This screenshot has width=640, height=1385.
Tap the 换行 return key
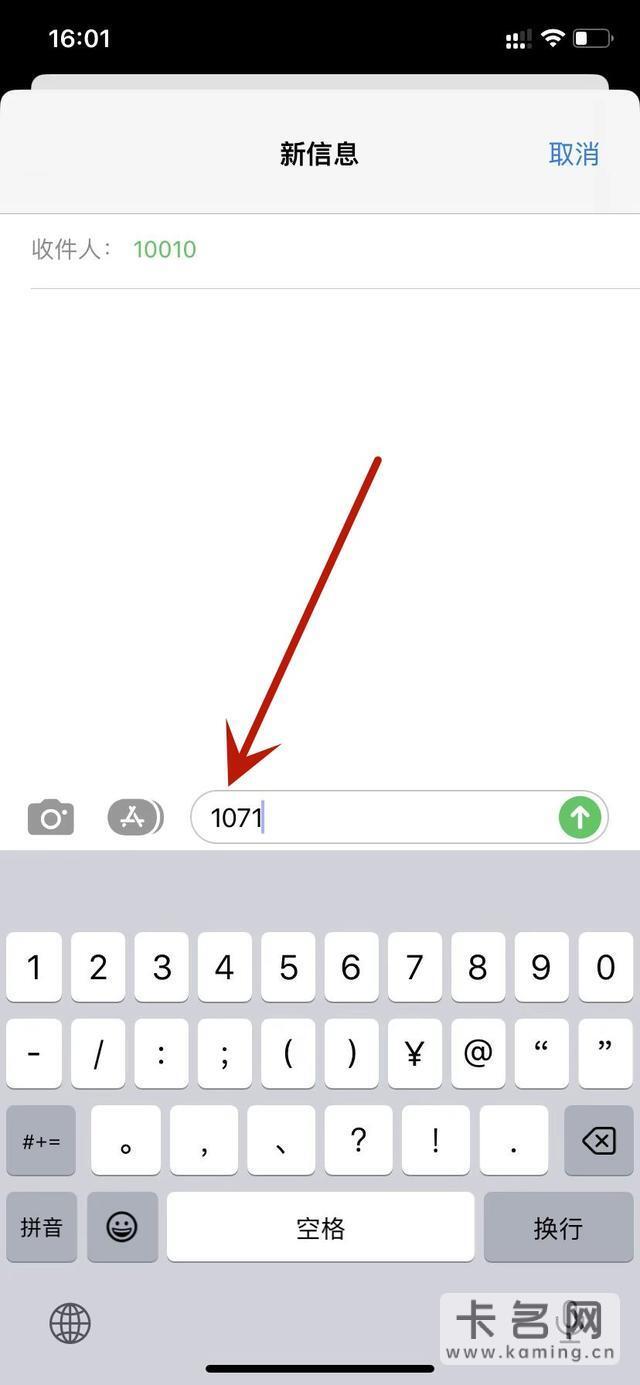click(558, 1227)
